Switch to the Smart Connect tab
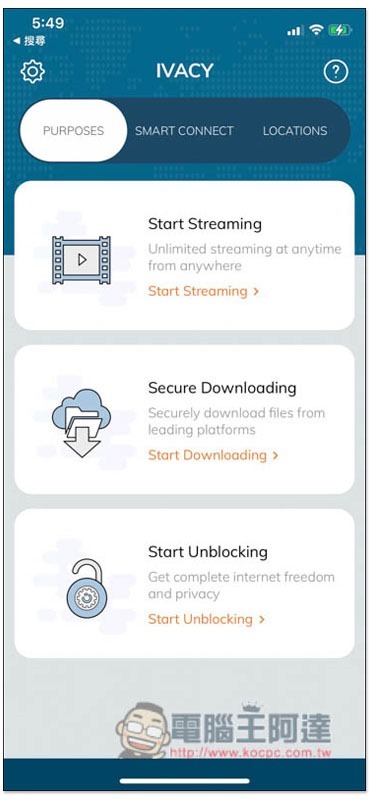369x800 pixels. tap(184, 131)
